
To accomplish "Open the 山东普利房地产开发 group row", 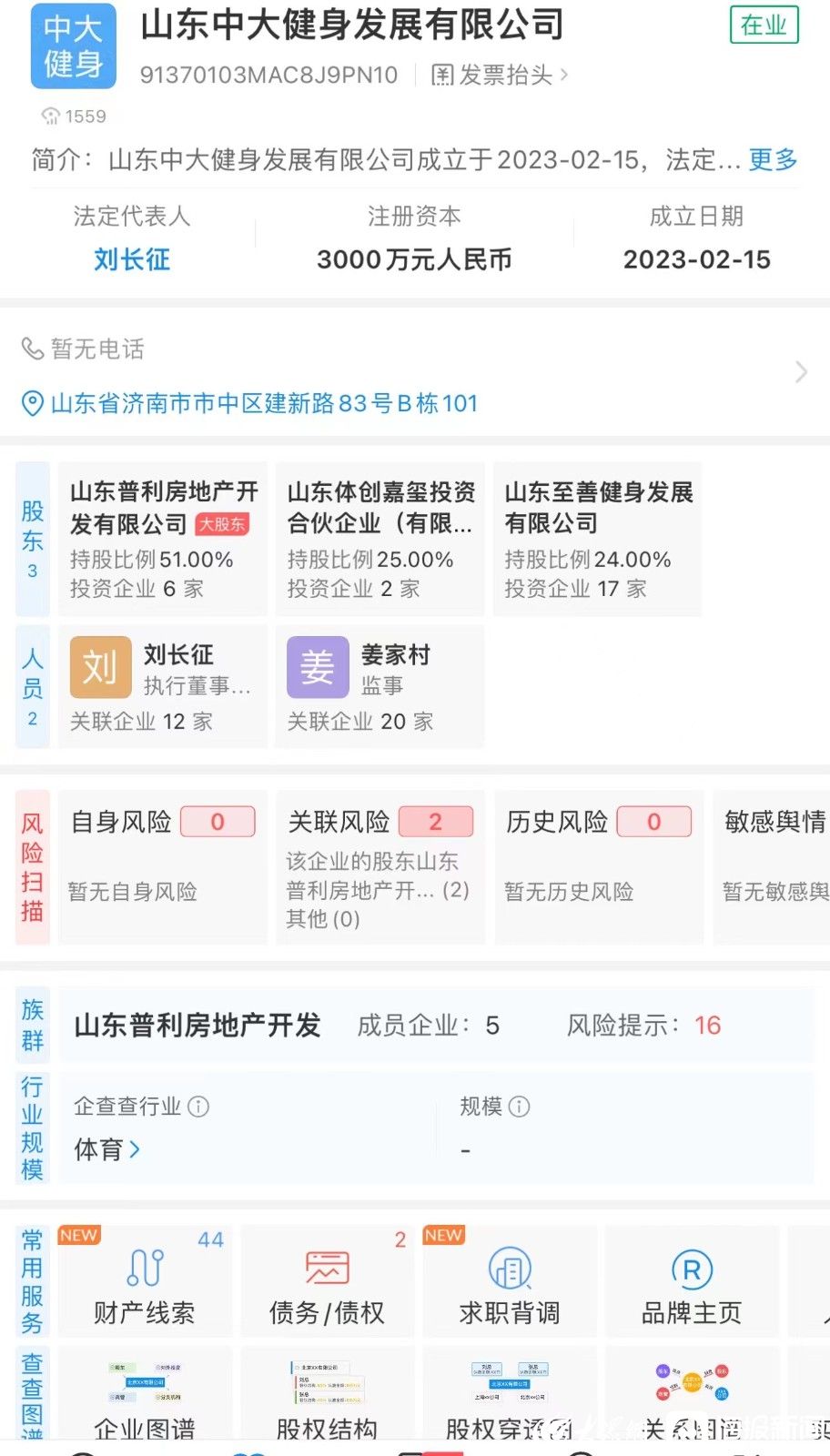I will 437,1026.
